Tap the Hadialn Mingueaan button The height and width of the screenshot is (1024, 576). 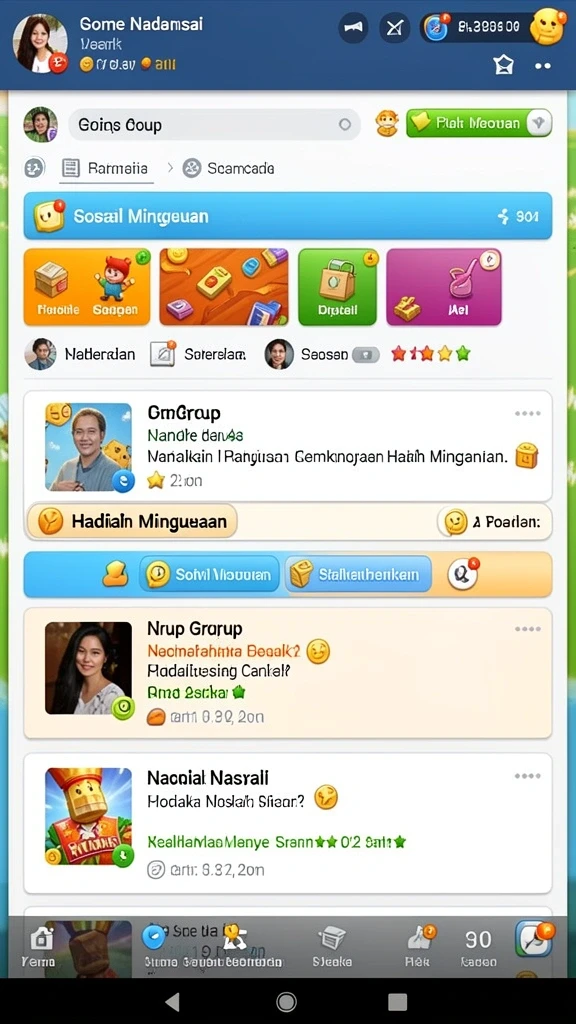(132, 521)
